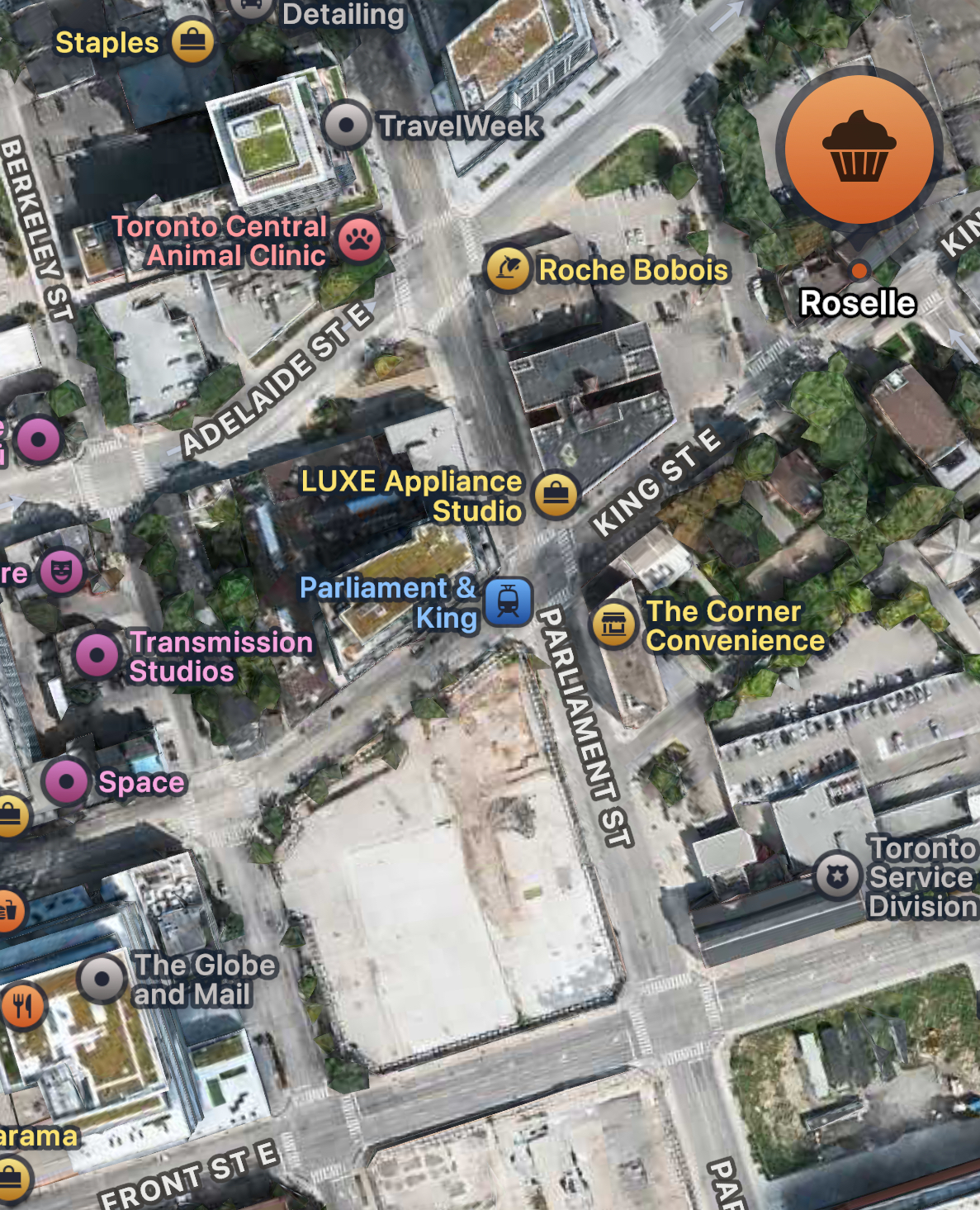This screenshot has height=1210, width=980.
Task: Open The Globe and Mail marker
Action: (102, 980)
